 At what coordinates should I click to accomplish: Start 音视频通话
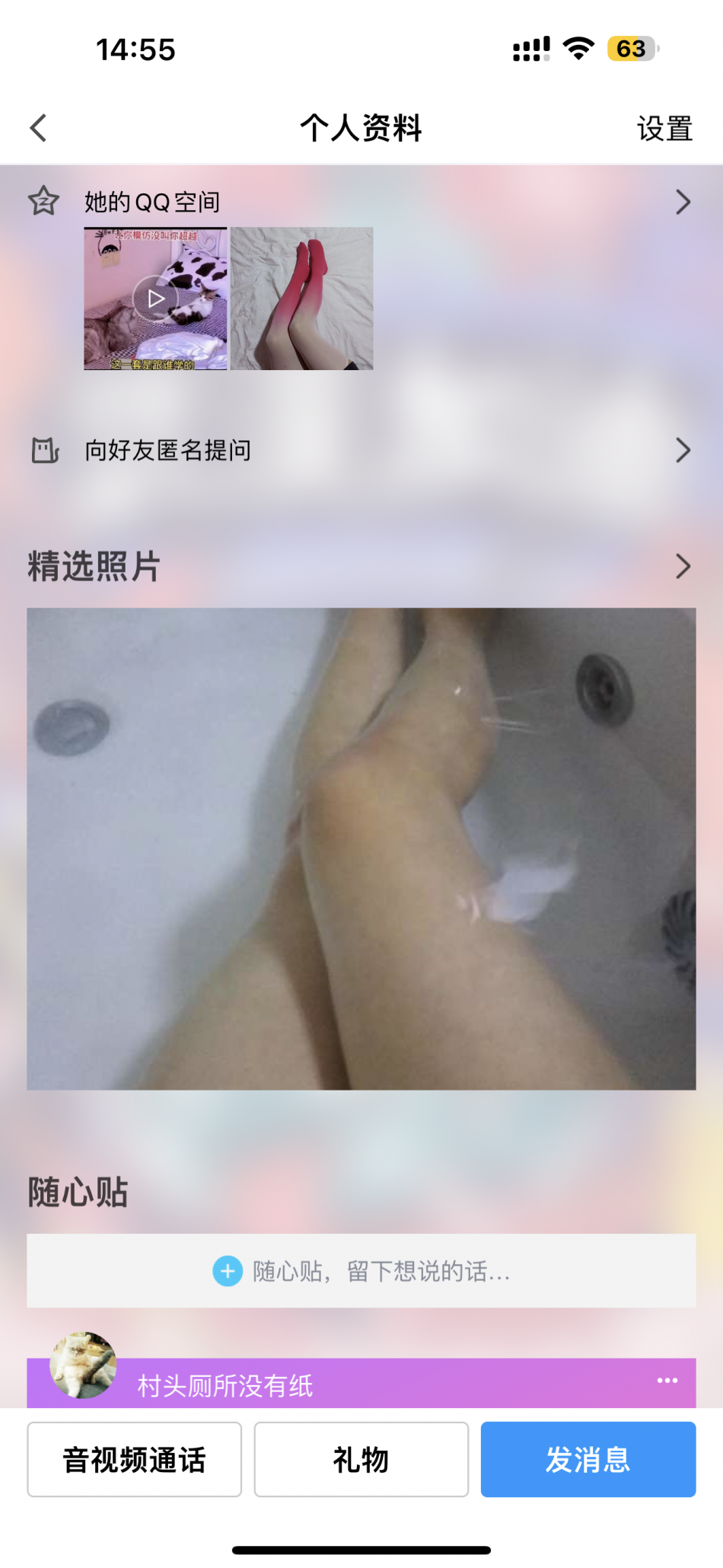click(134, 1459)
